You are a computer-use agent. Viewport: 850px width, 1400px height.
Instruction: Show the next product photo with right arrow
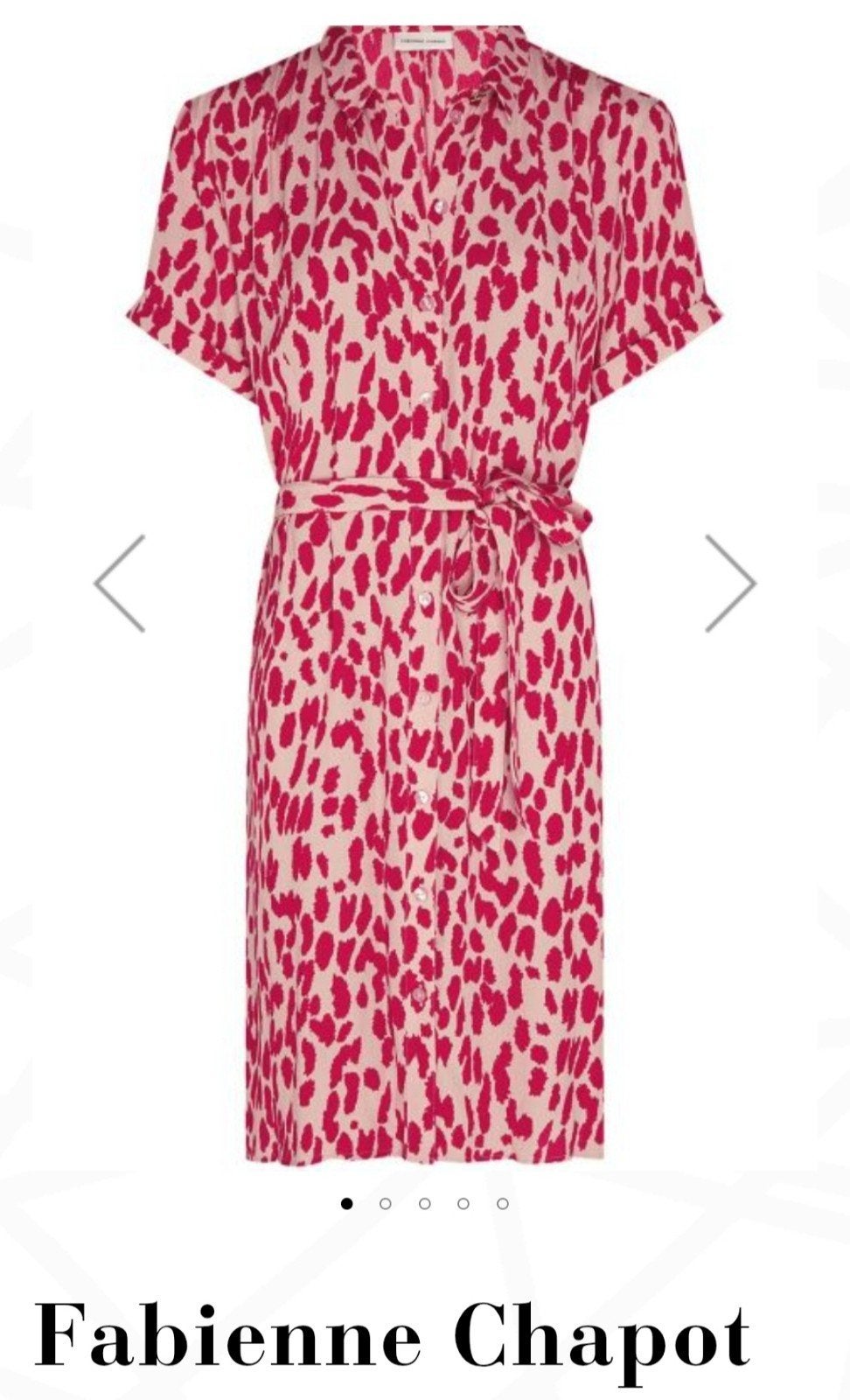point(731,583)
